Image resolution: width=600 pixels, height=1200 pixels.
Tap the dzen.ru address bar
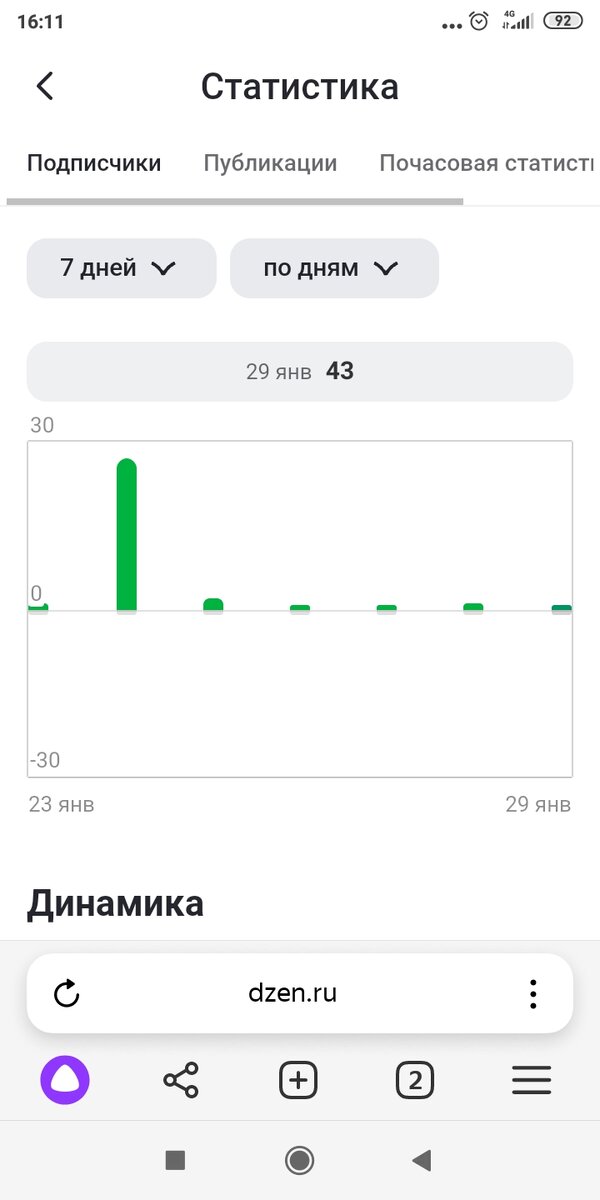292,993
